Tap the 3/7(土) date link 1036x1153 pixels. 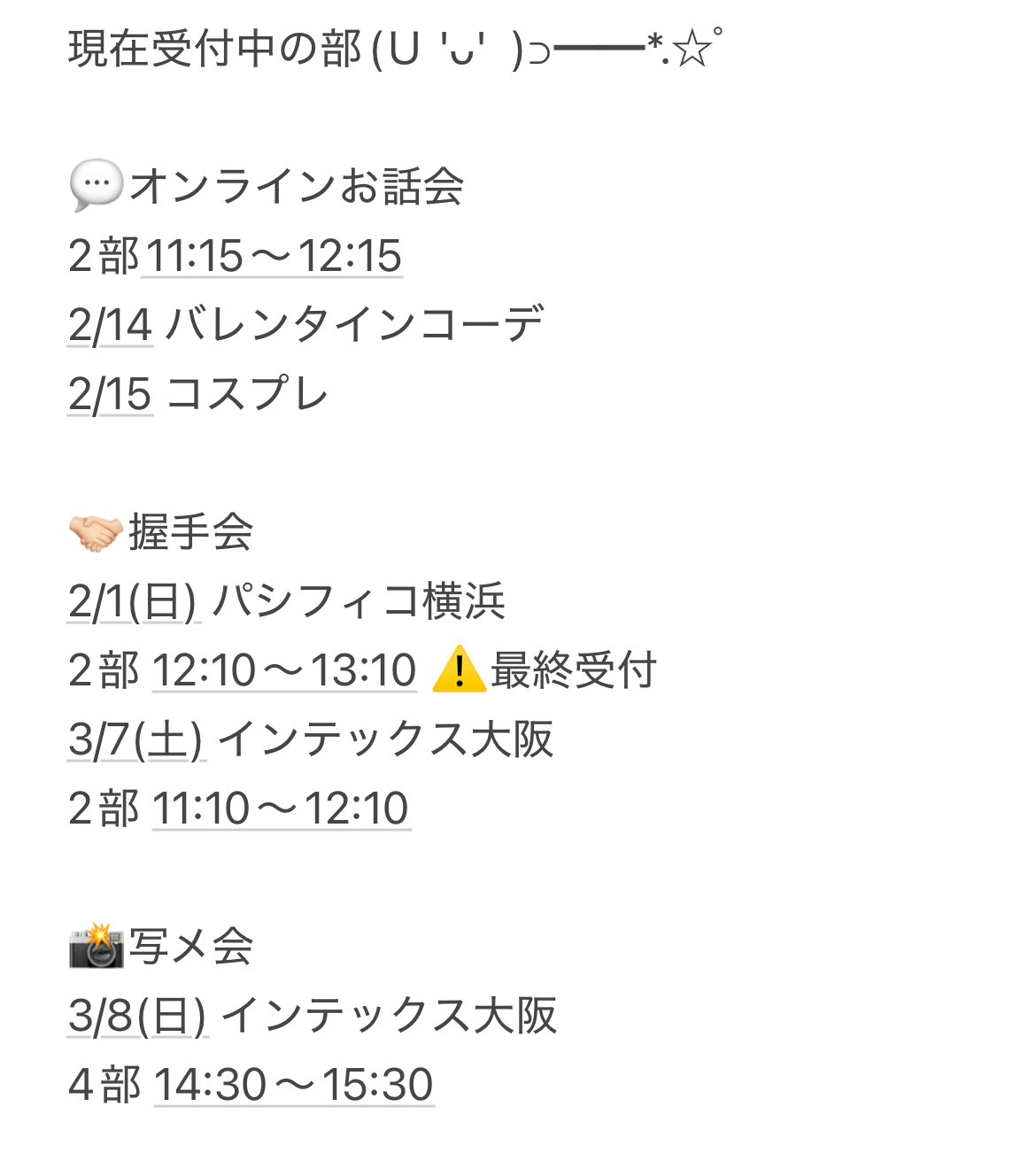136,739
